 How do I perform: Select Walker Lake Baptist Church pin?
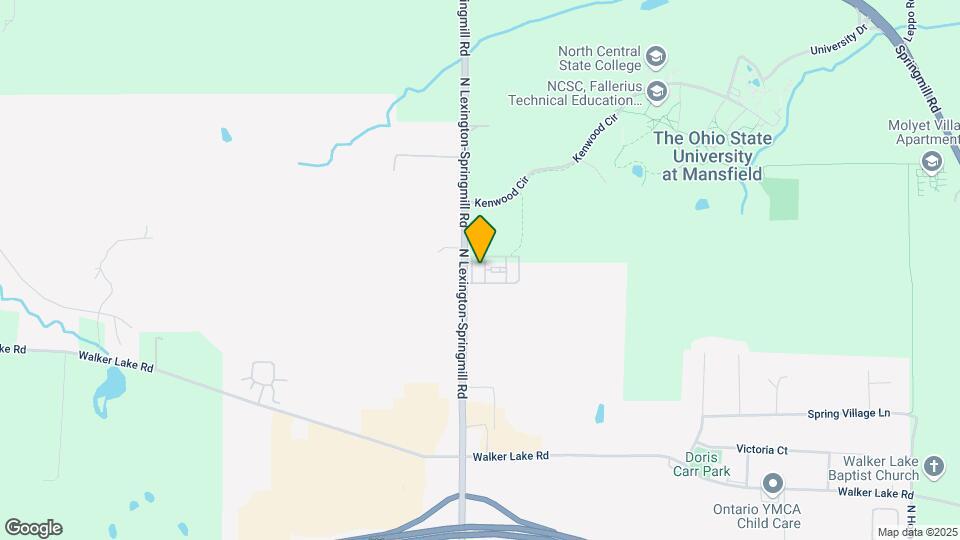click(933, 466)
